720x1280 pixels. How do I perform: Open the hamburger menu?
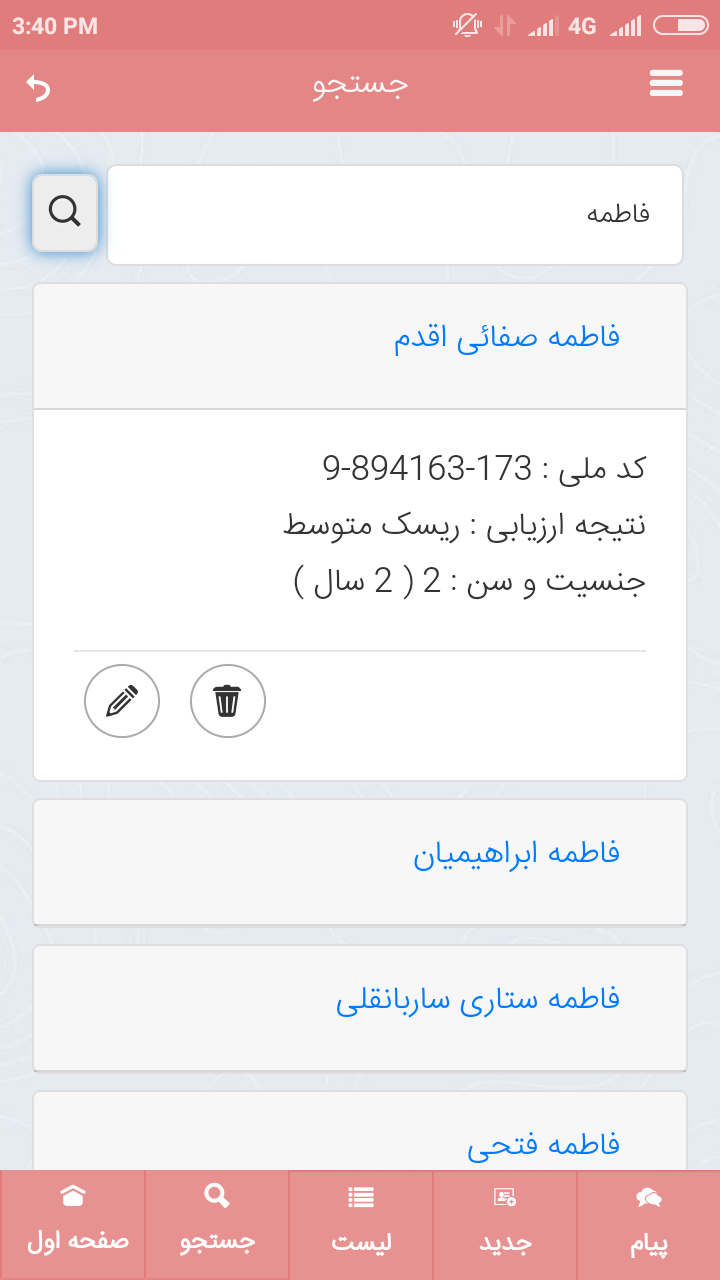tap(666, 84)
